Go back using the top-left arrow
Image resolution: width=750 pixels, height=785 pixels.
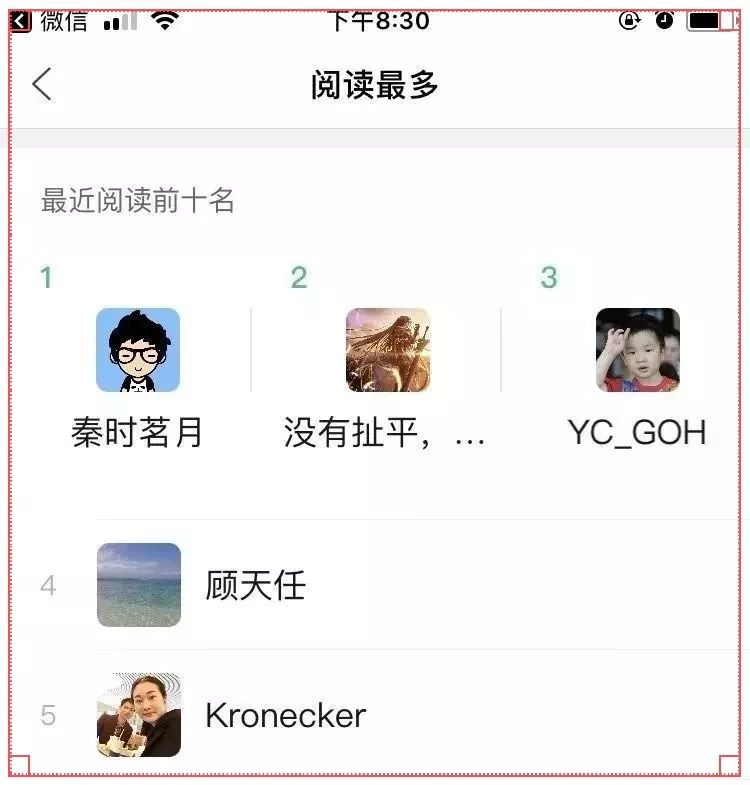pos(41,85)
